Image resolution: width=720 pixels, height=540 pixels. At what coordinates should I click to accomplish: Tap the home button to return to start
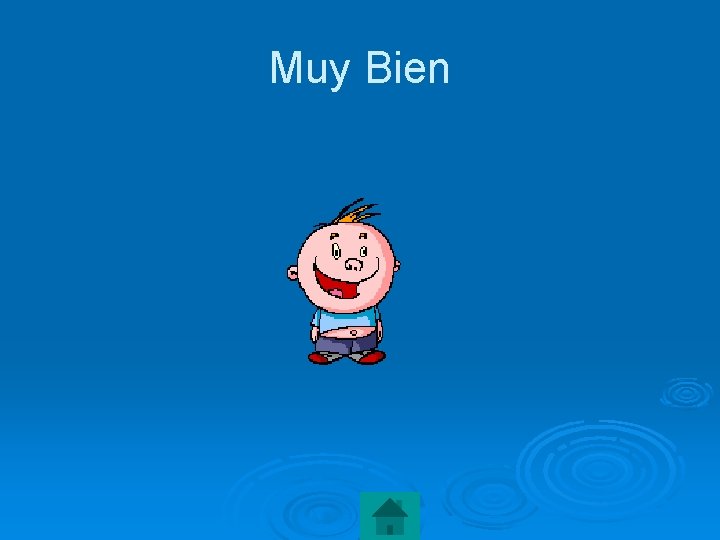[x=389, y=516]
